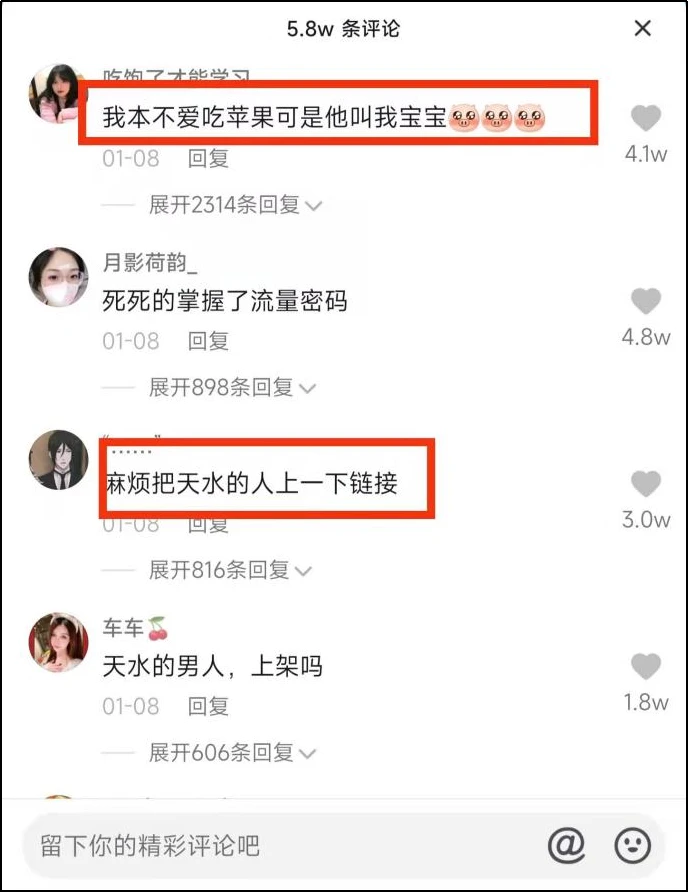Open 月影荷韵_'s profile avatar
Viewport: 688px width, 893px height.
coord(58,277)
